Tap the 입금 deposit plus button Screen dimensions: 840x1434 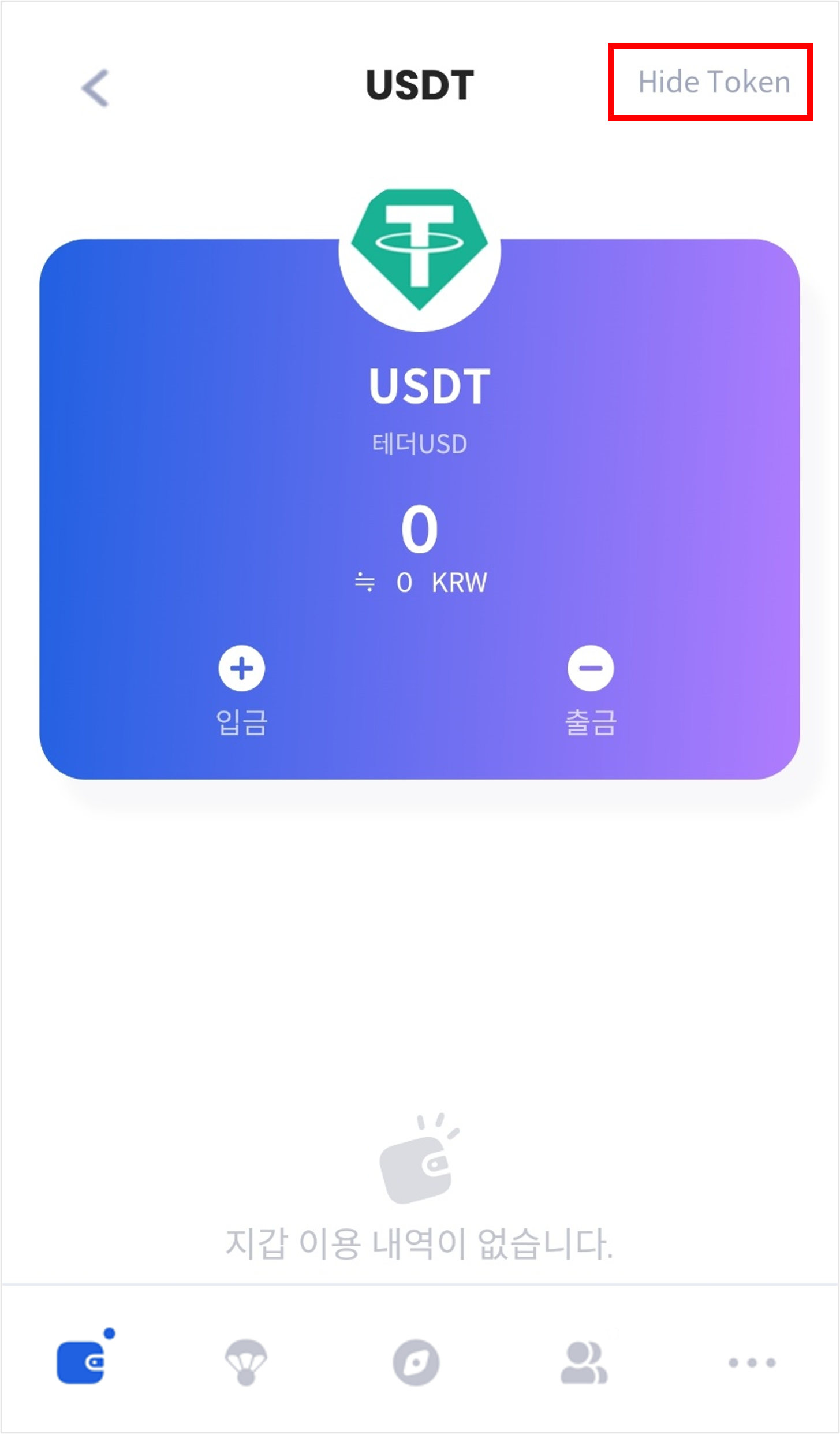[241, 668]
